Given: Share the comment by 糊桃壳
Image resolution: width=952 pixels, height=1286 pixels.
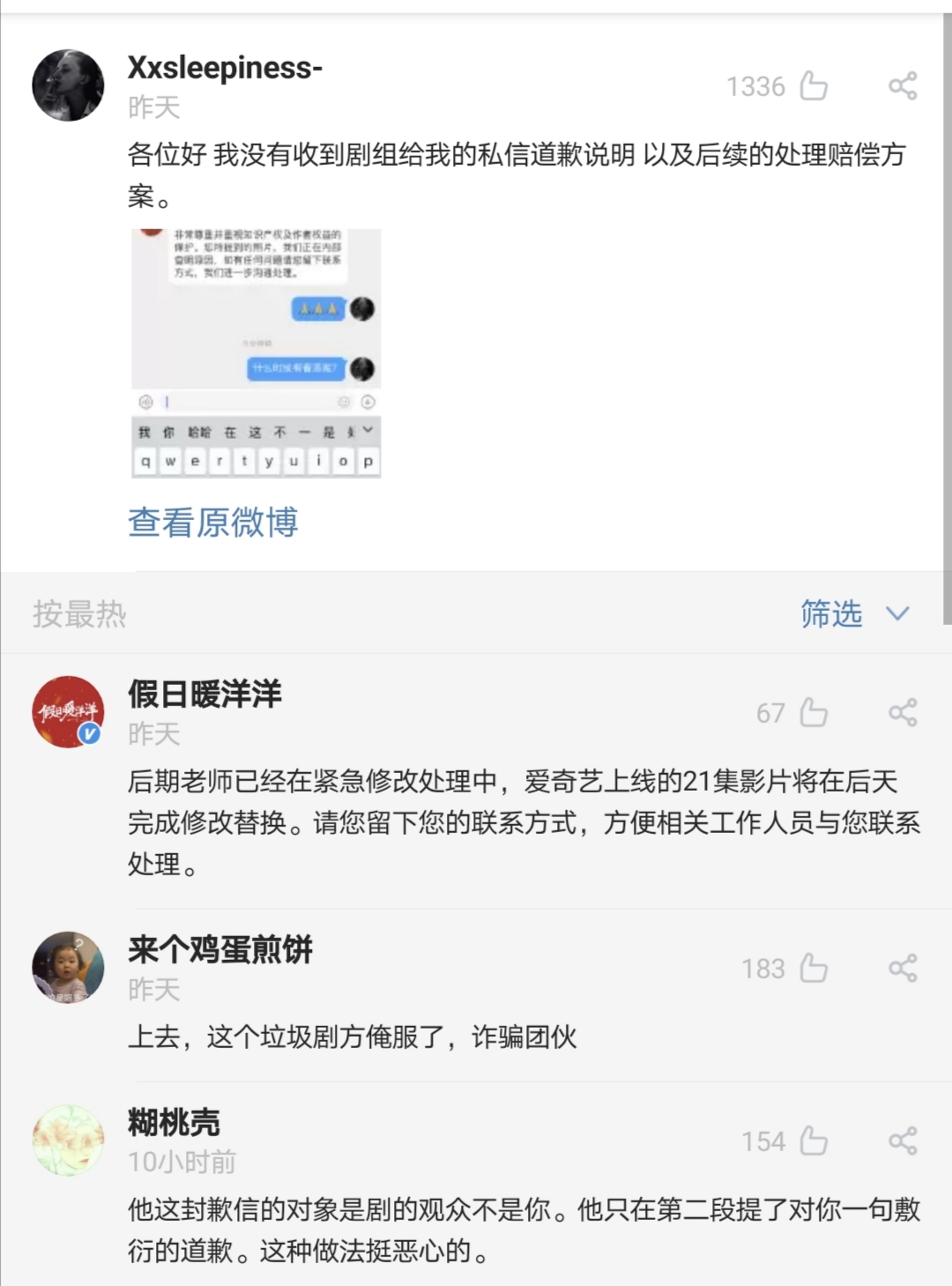Looking at the screenshot, I should (x=903, y=1141).
